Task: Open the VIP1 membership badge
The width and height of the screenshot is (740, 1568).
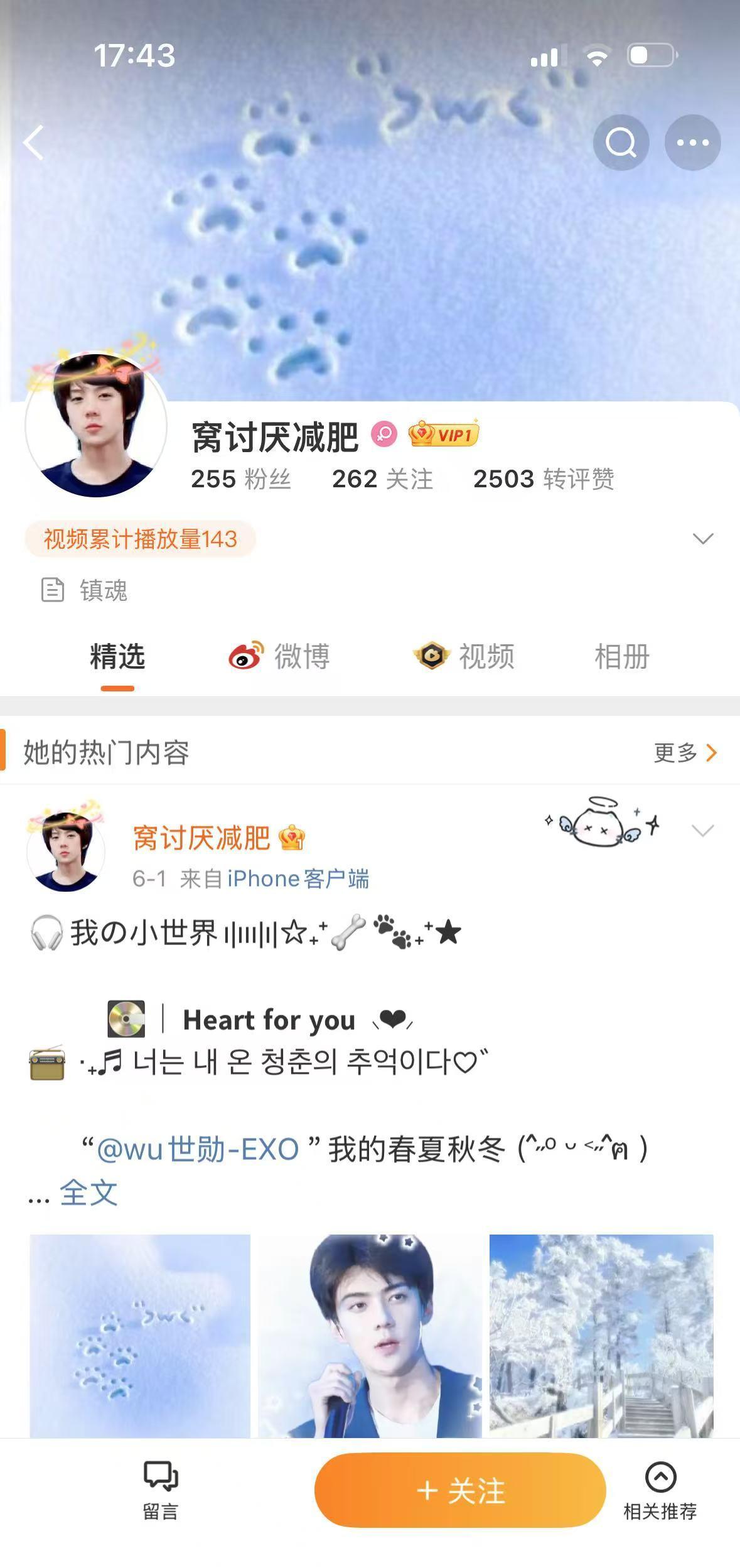Action: click(x=443, y=434)
